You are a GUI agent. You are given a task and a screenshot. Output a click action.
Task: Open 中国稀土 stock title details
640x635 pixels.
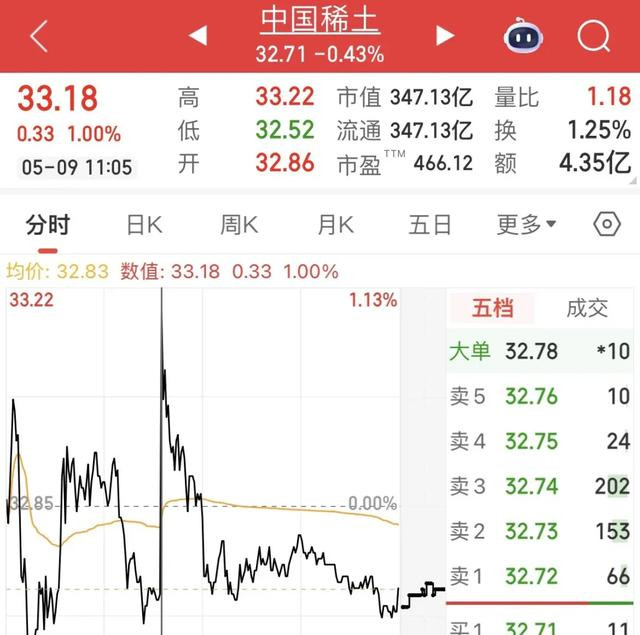tap(320, 20)
